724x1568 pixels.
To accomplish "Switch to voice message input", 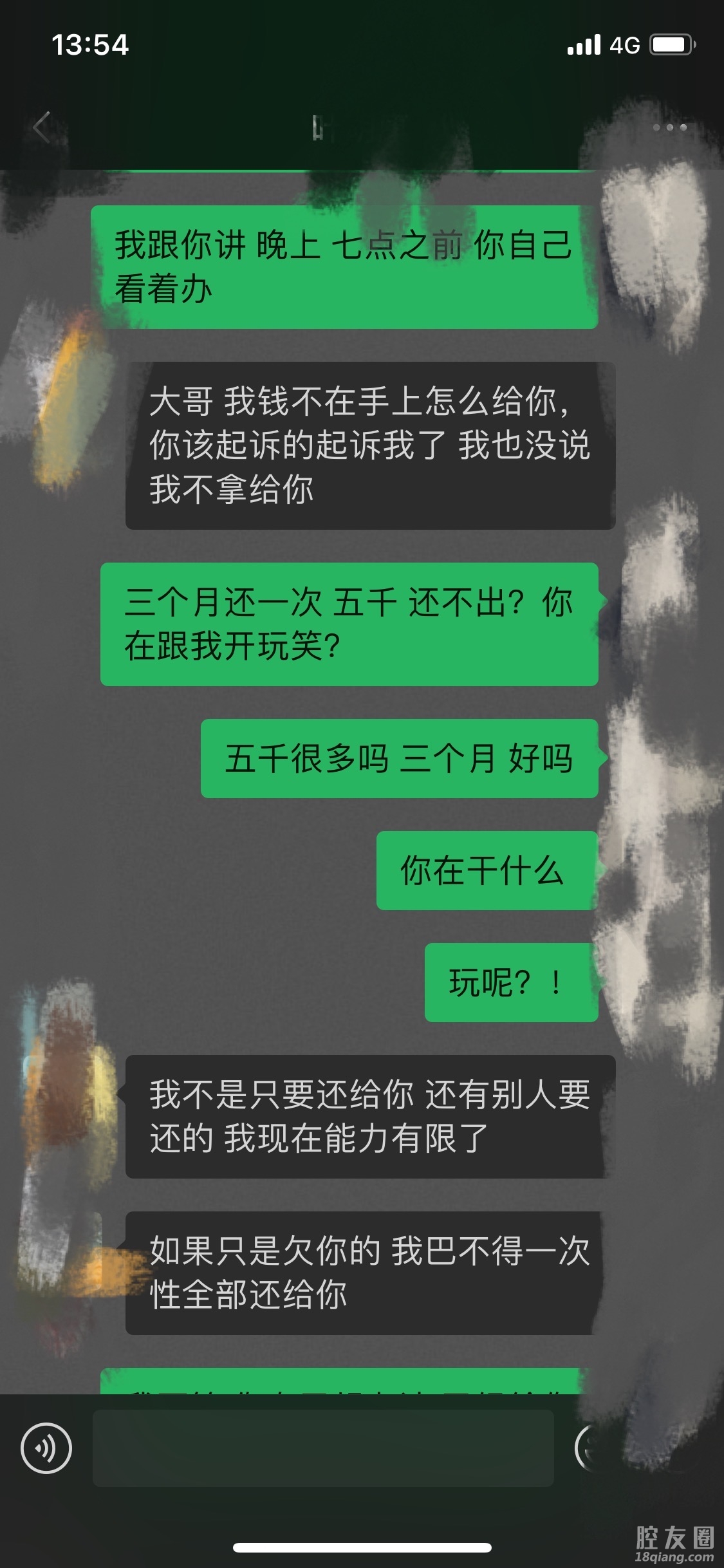I will coord(46,1448).
